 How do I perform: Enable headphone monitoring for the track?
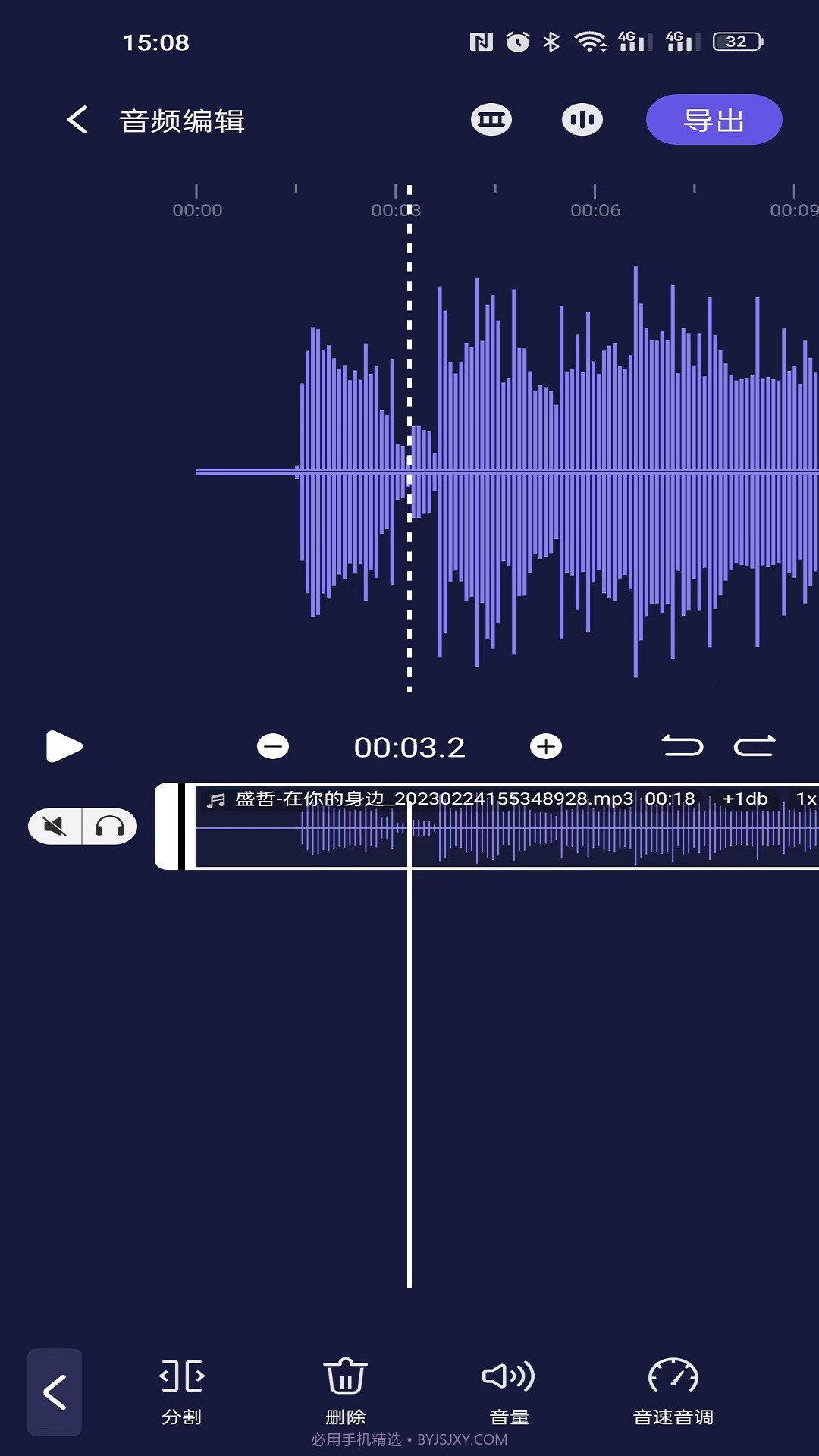pos(108,827)
